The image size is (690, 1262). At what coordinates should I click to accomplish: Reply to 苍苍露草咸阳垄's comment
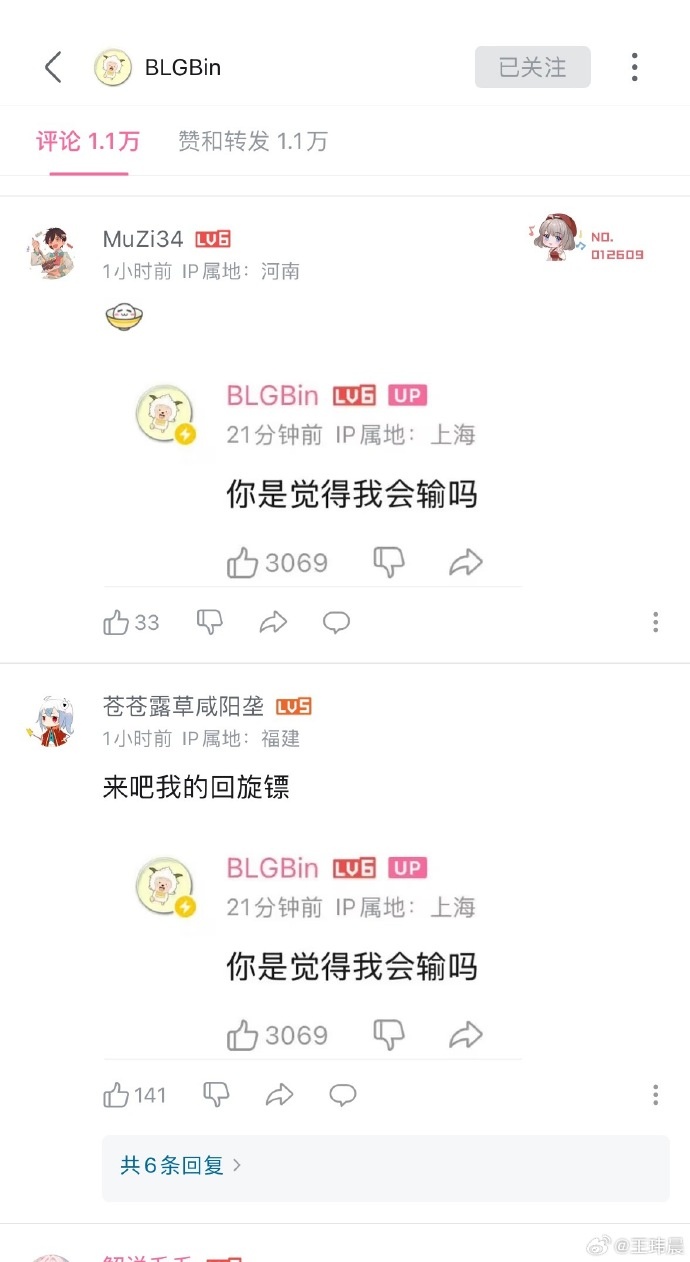[x=343, y=1095]
